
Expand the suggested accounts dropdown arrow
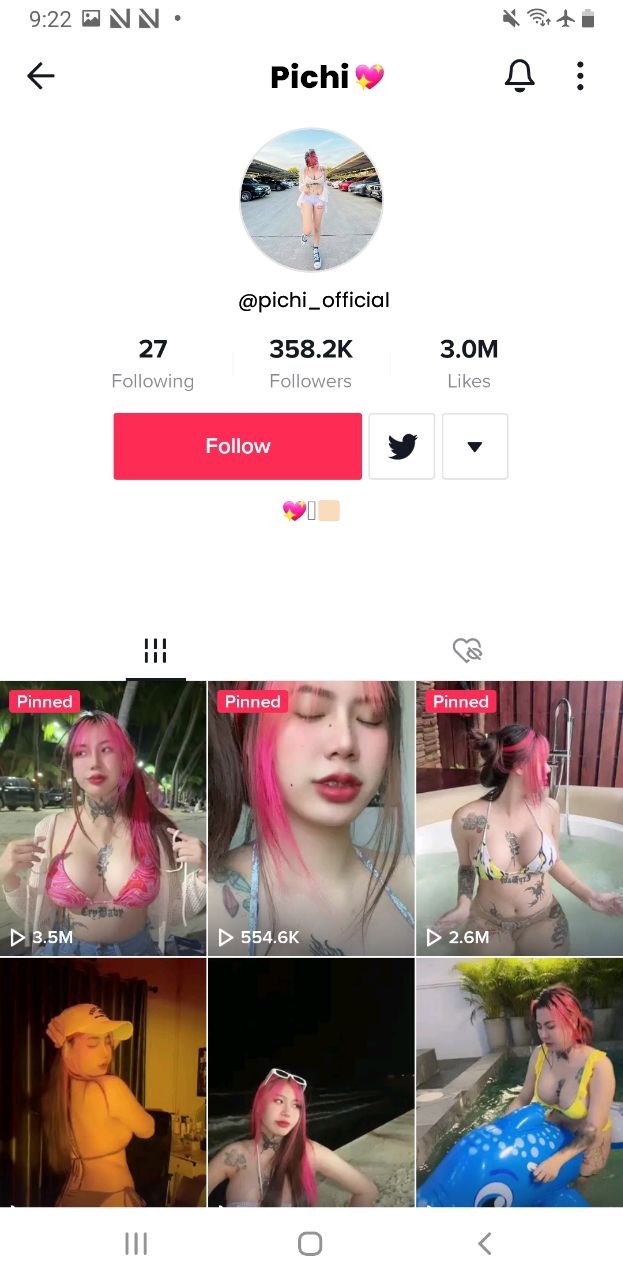(475, 446)
